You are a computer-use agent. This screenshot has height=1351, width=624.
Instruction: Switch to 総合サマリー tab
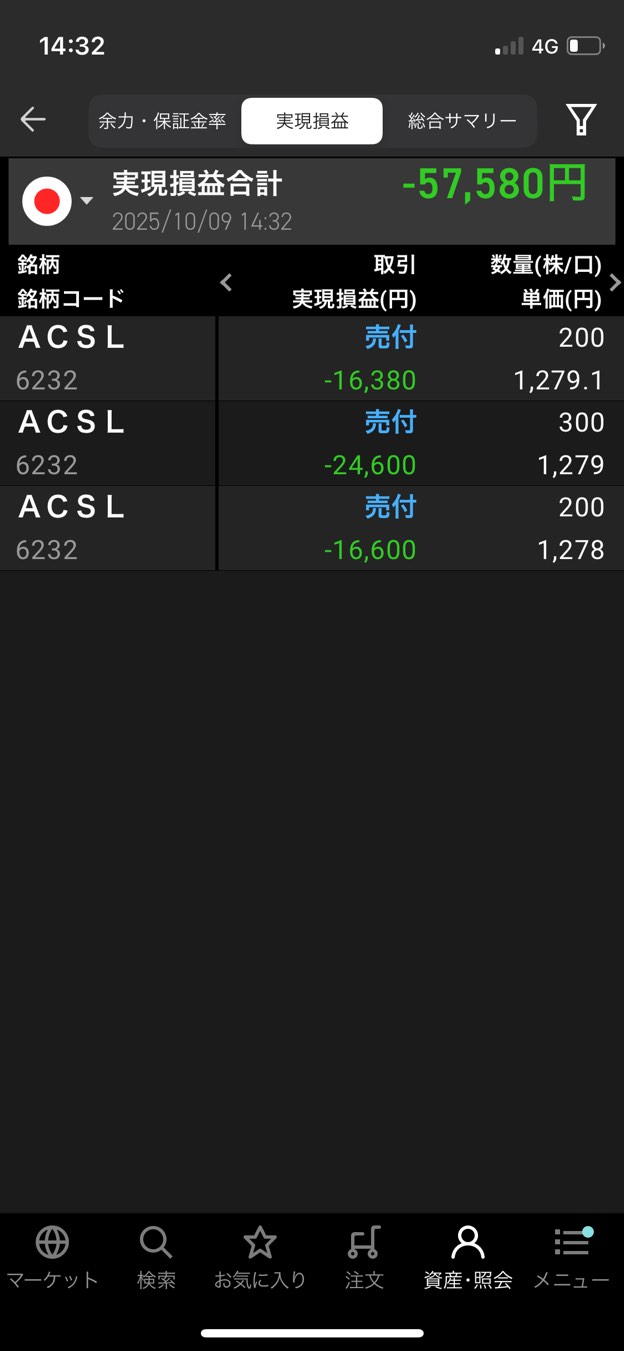point(462,121)
